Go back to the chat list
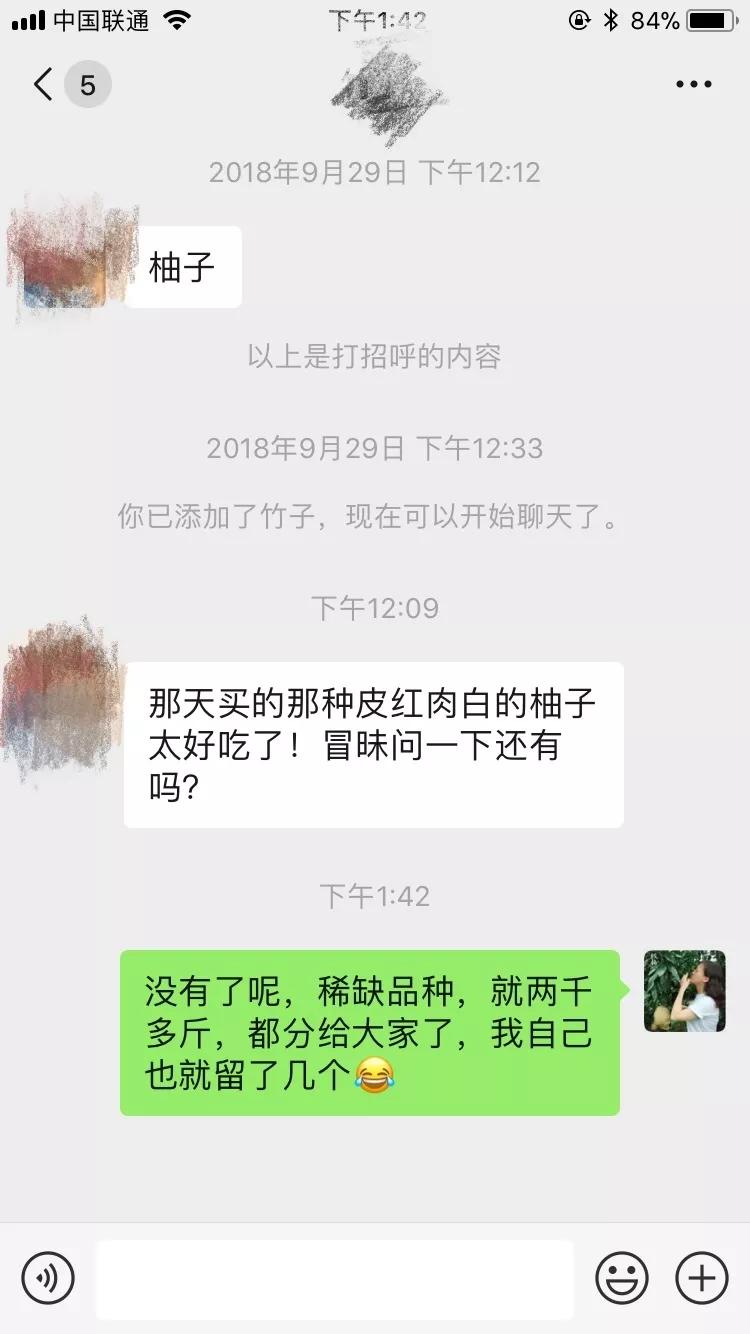Screen dimensions: 750x1334 click(x=43, y=85)
